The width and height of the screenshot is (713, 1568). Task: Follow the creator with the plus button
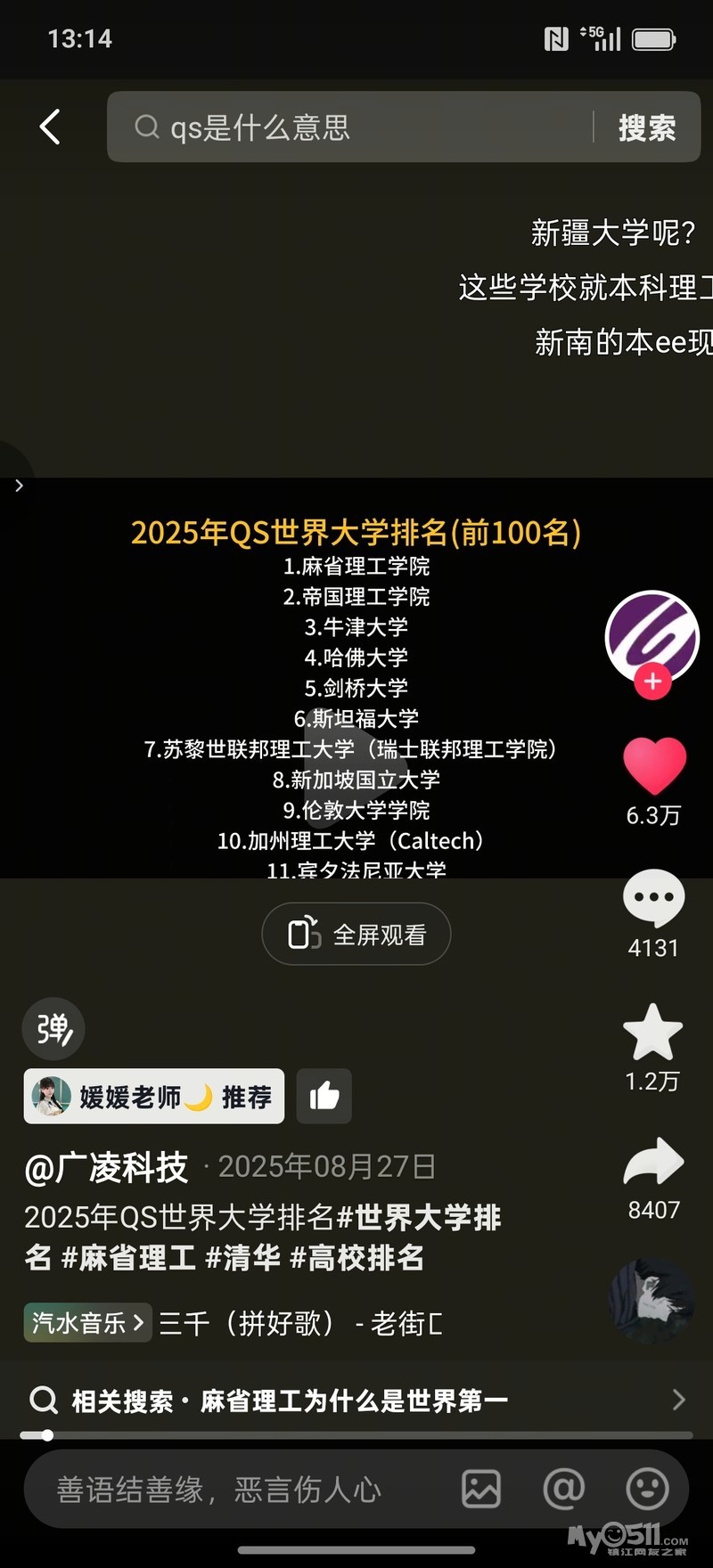652,682
